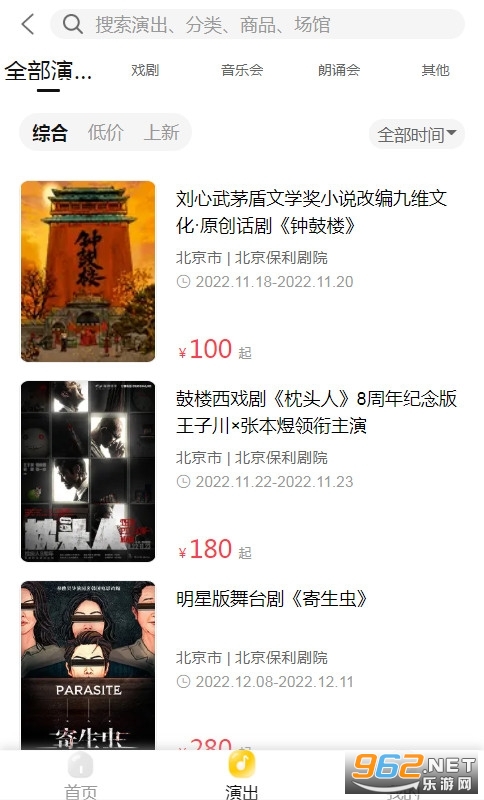Open the 明星版舞台剧《寄生虫》 listing
The width and height of the screenshot is (484, 800).
click(242, 664)
